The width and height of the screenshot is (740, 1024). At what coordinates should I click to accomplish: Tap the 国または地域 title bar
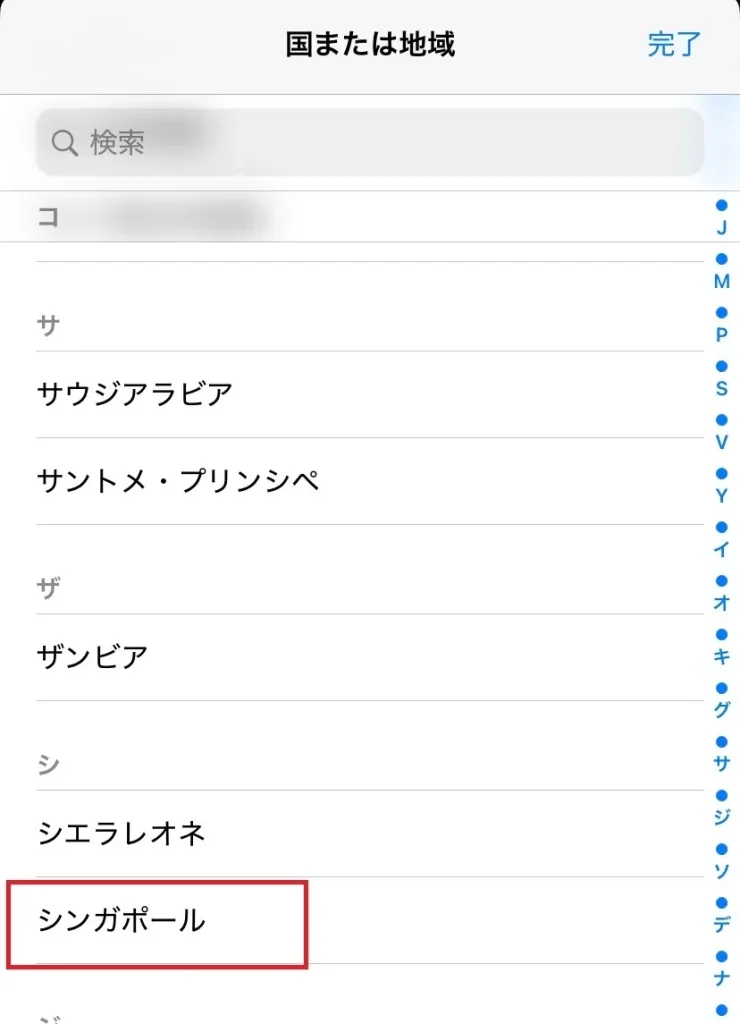point(370,45)
